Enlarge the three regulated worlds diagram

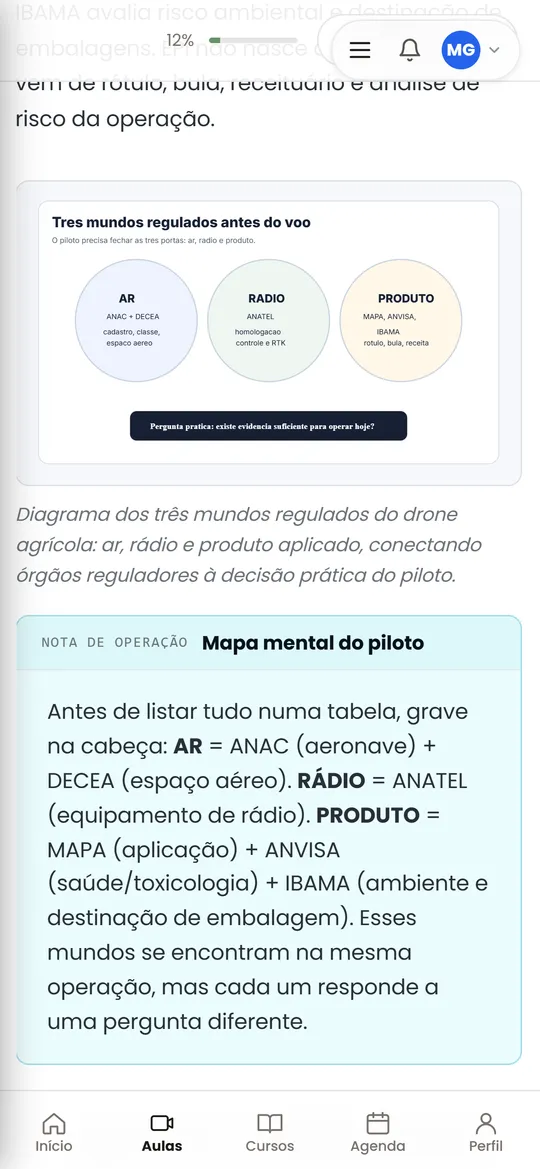pos(269,333)
